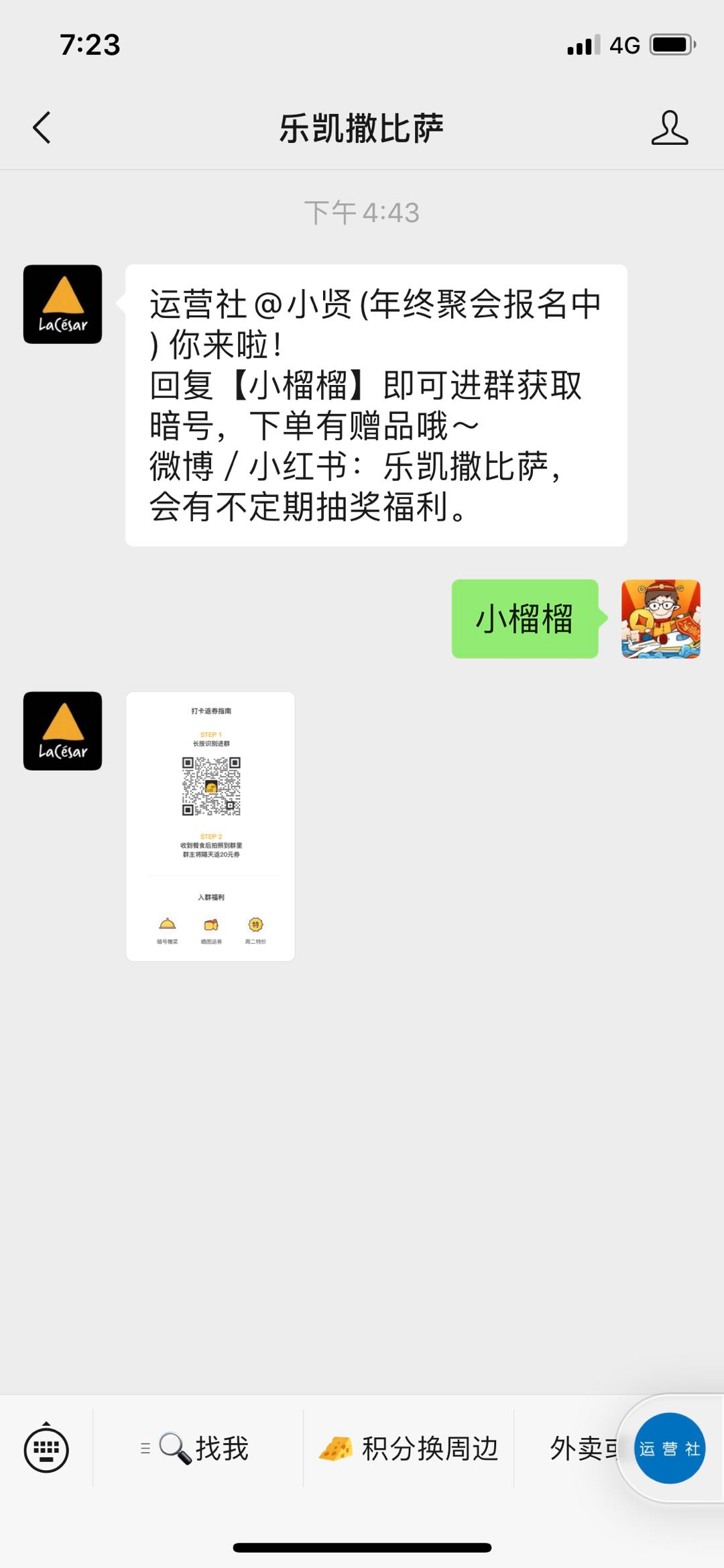724x1568 pixels.
Task: Open the account profile icon
Action: (669, 127)
